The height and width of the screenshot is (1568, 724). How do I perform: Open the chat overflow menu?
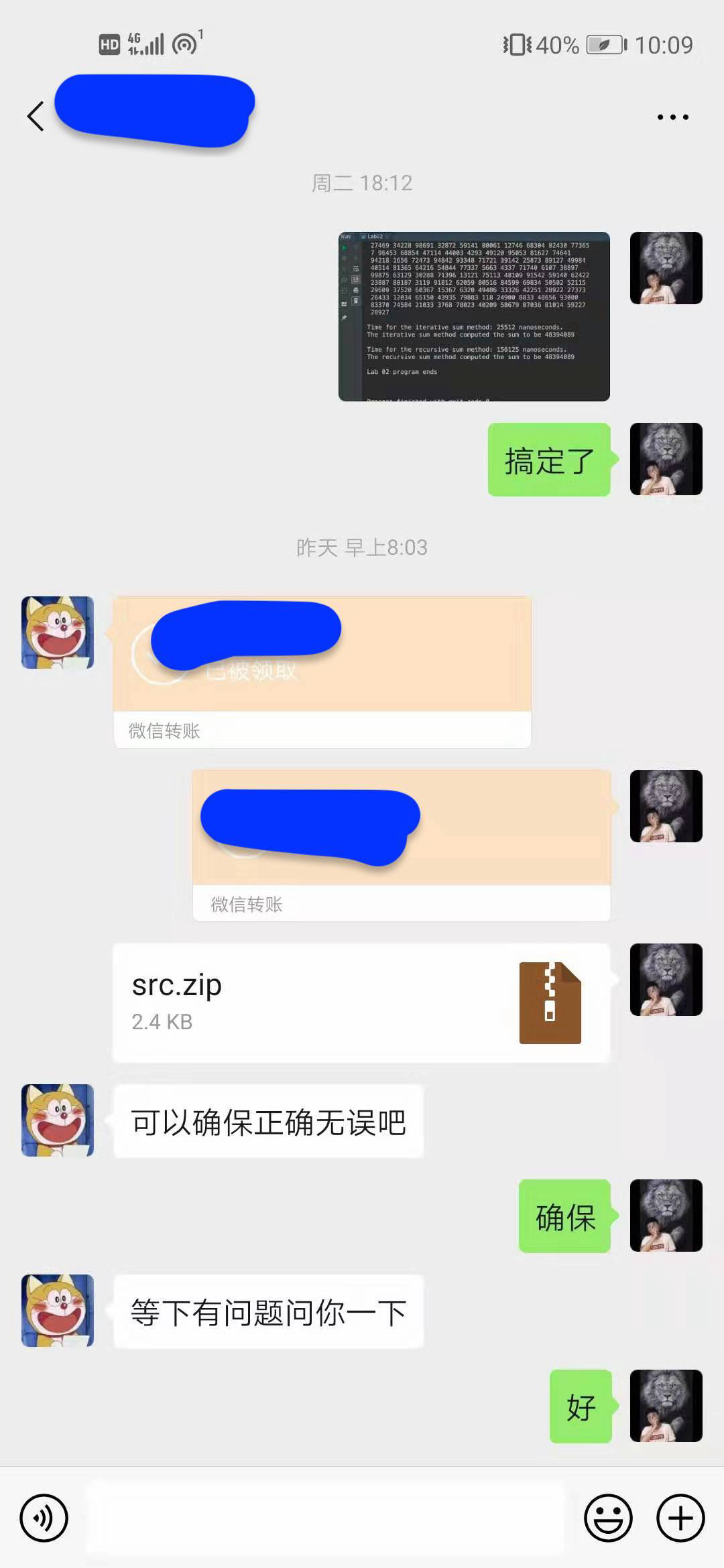[x=672, y=117]
